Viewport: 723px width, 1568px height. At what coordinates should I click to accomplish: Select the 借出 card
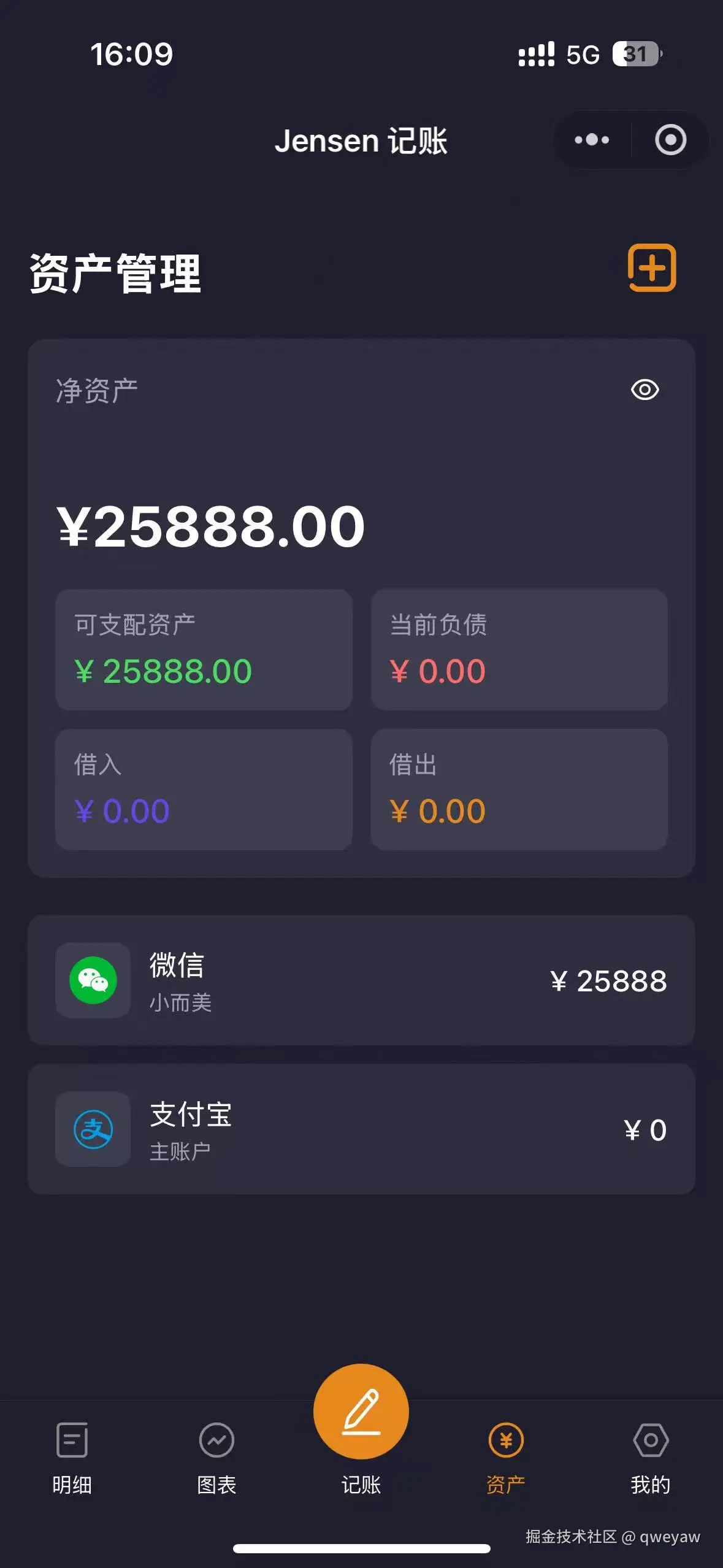[519, 791]
